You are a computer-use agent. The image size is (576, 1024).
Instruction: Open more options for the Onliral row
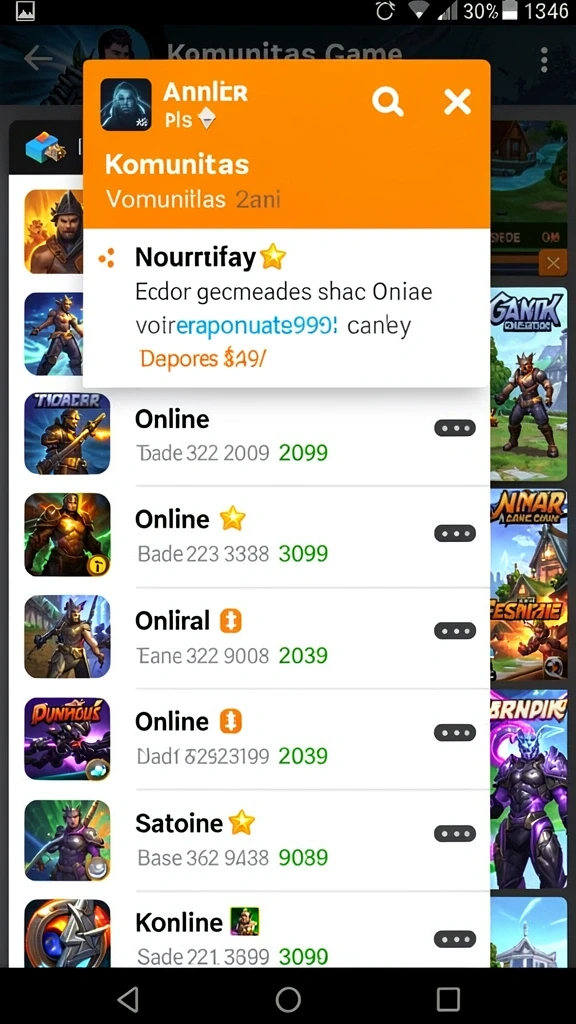coord(455,631)
